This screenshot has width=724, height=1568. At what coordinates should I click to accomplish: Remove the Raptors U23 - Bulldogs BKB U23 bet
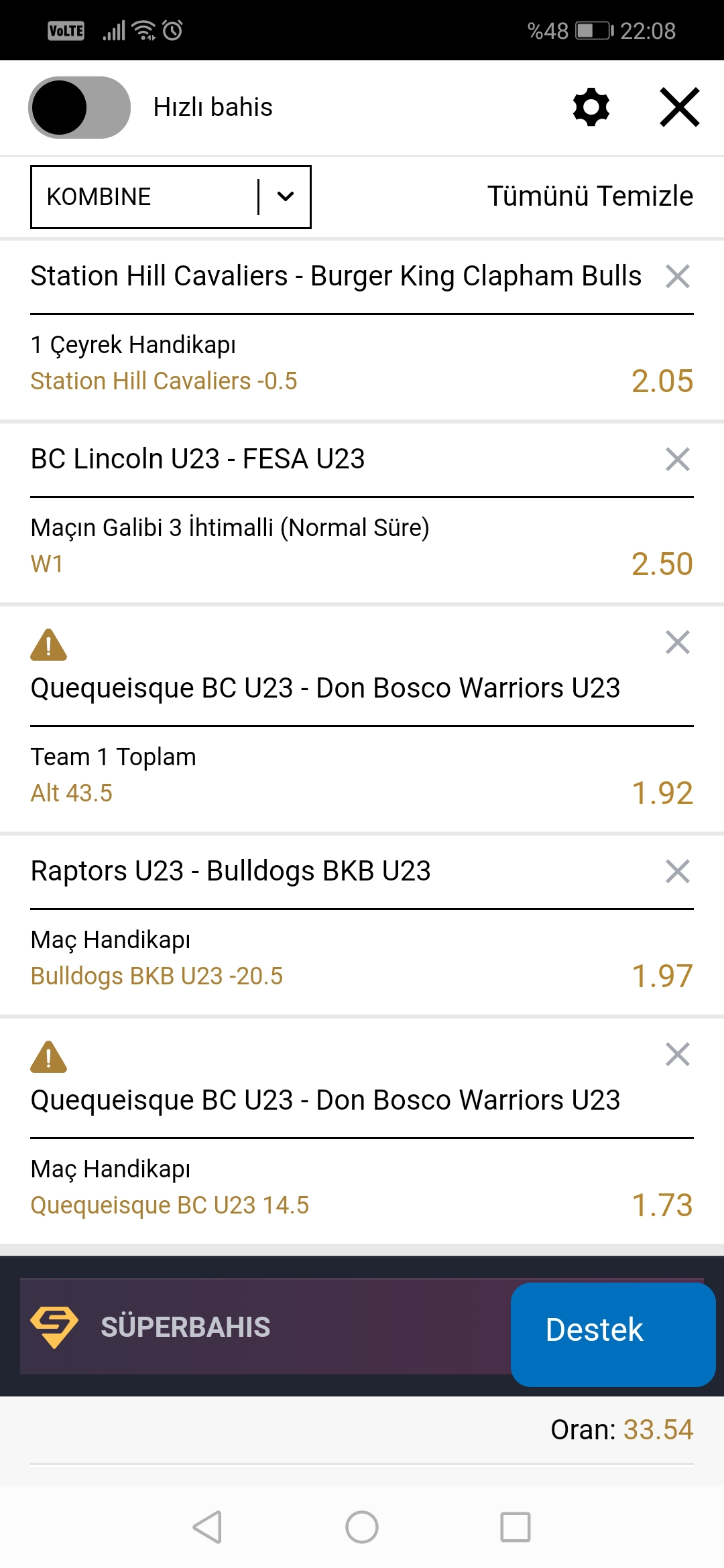click(x=678, y=871)
